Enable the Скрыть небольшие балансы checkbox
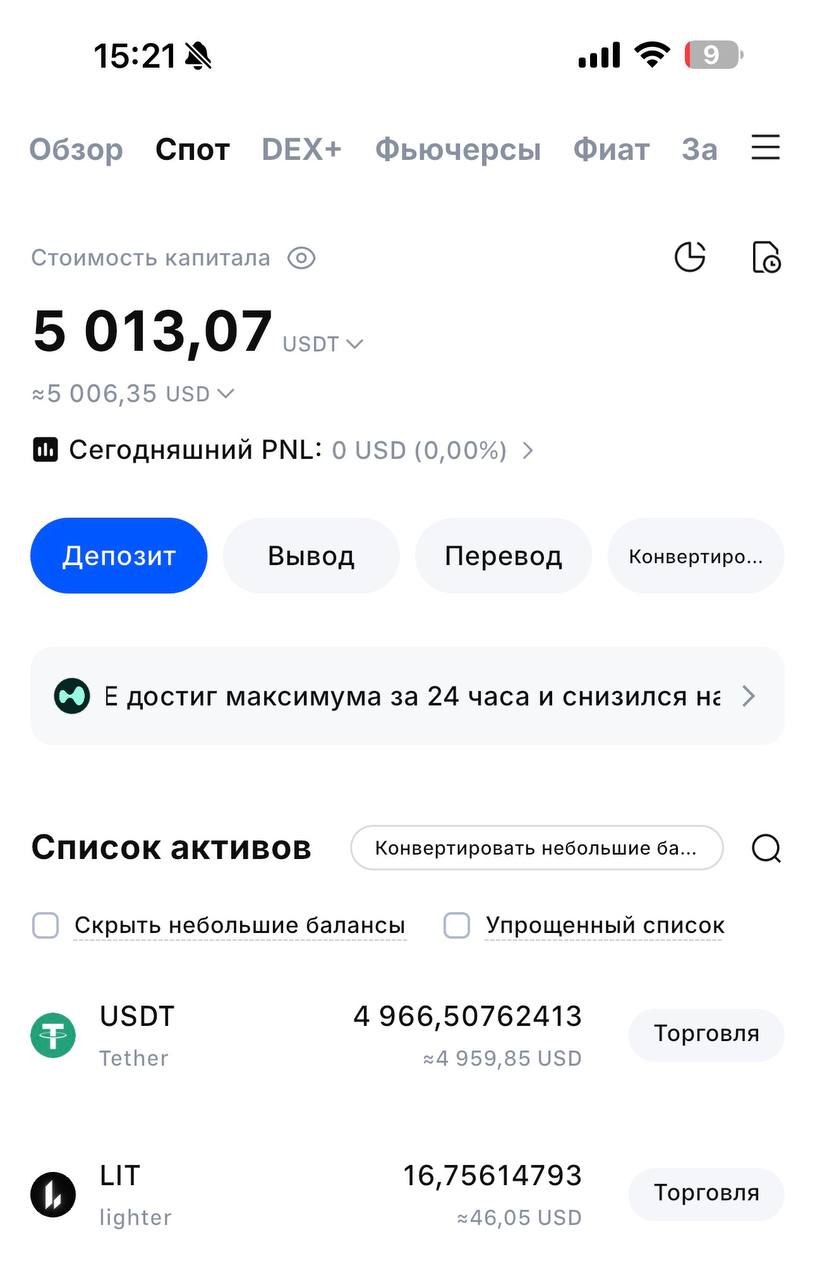Screen dimensions: 815x1280 pos(46,925)
